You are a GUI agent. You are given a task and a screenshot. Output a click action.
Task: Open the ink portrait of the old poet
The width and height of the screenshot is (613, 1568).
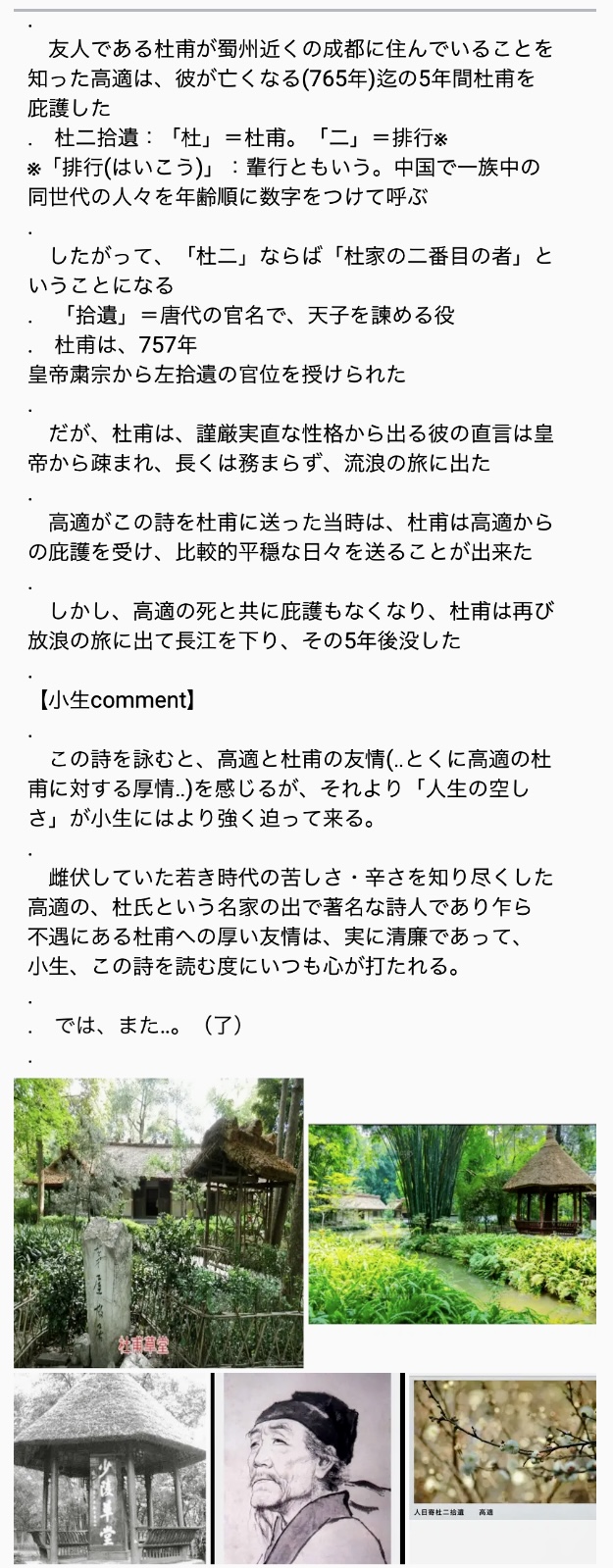pos(307,1468)
